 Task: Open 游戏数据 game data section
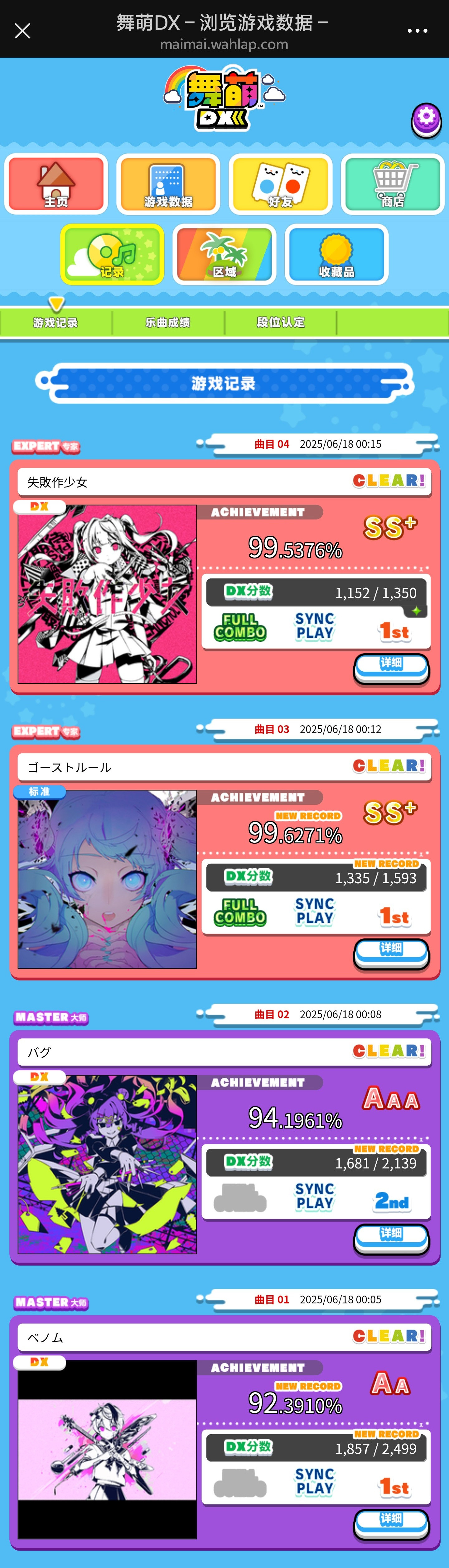coord(168,184)
